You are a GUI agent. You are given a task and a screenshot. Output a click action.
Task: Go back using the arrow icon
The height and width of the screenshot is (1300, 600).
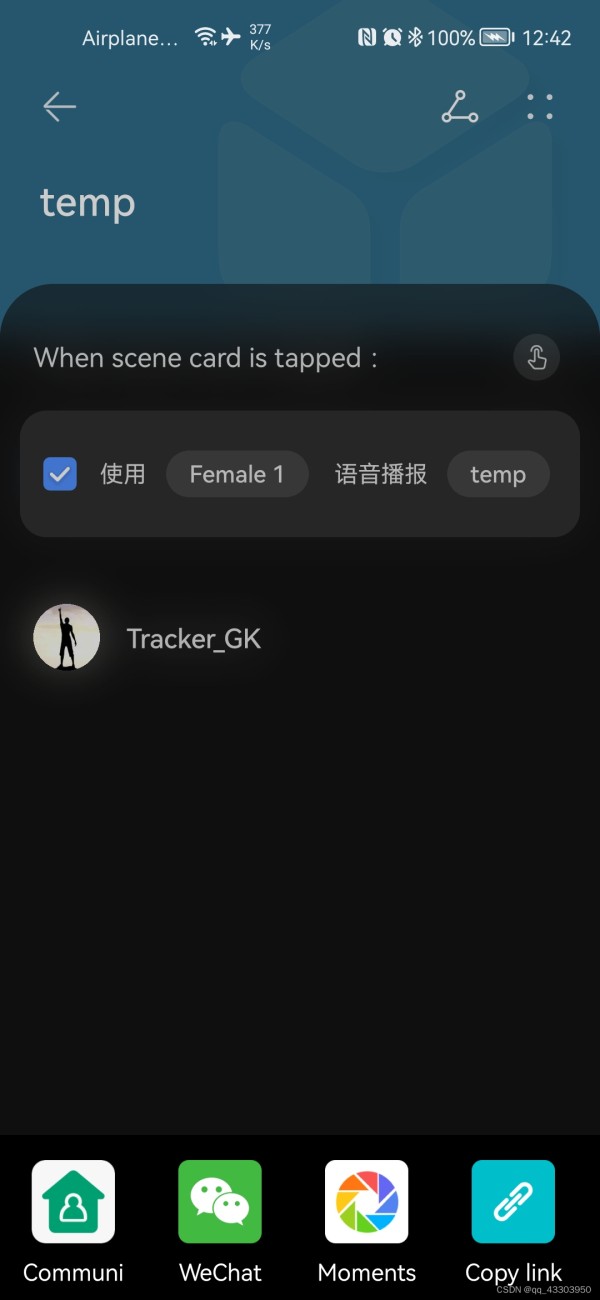coord(60,107)
